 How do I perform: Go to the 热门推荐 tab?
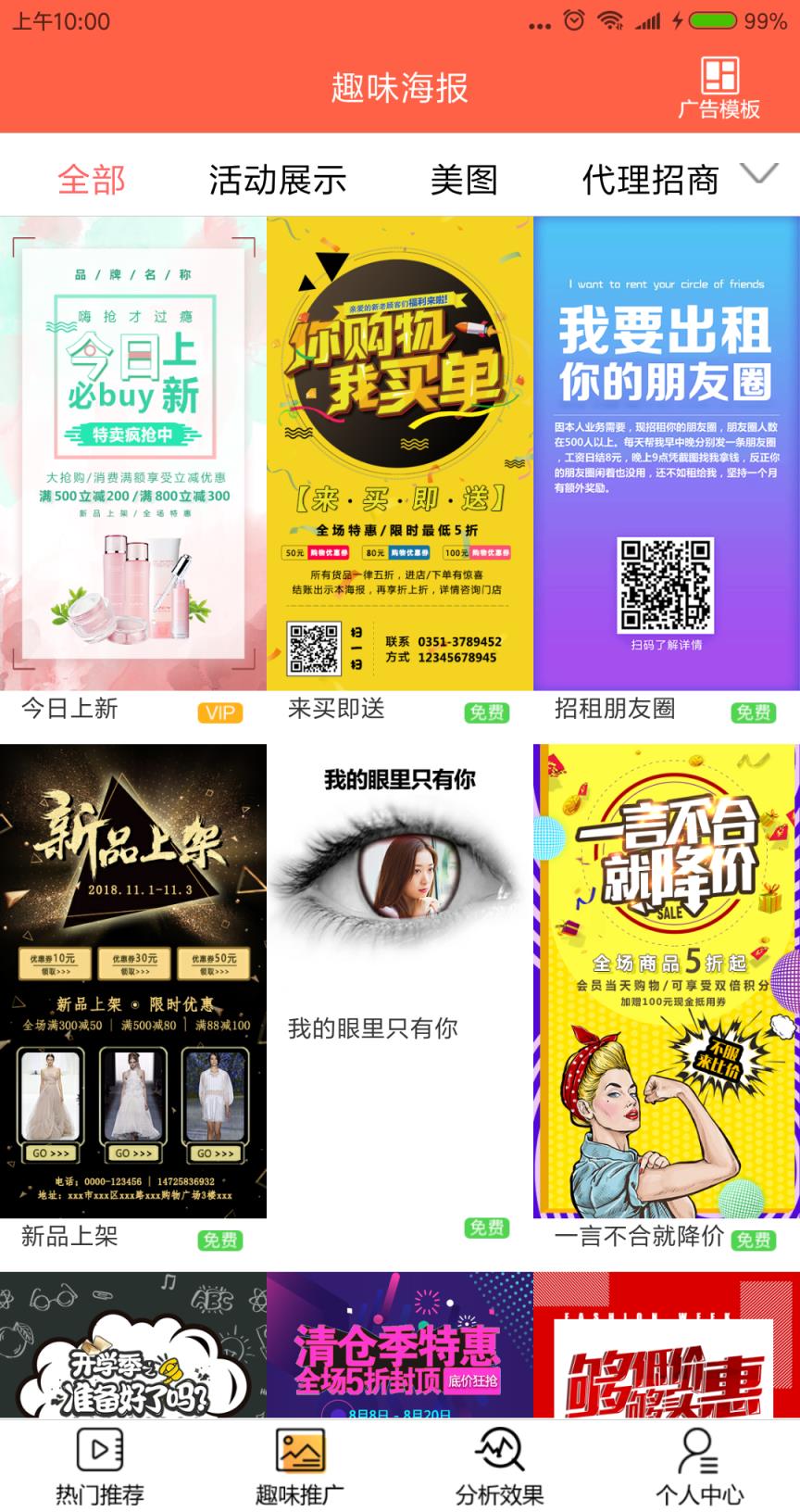click(x=100, y=1466)
